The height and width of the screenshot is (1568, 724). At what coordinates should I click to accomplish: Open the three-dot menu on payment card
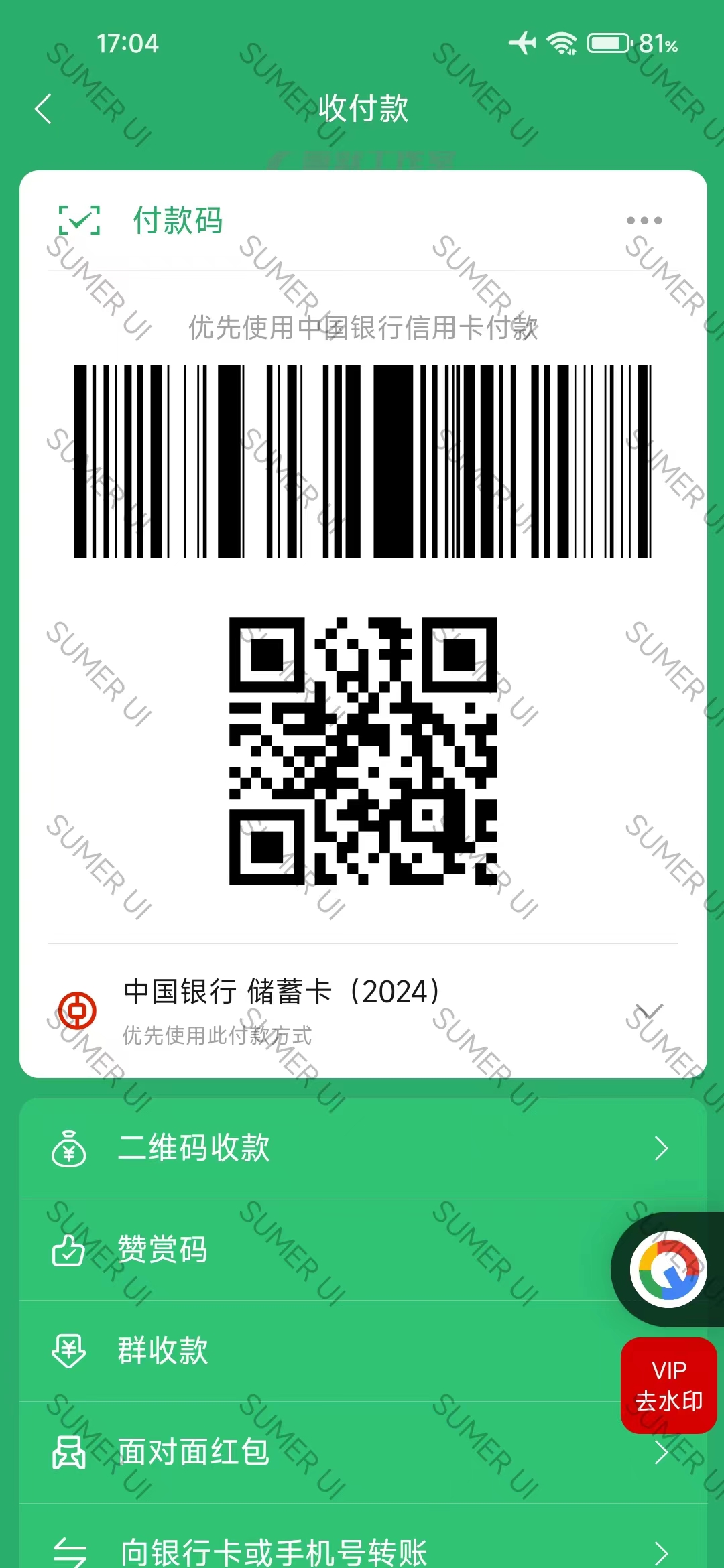[x=644, y=220]
